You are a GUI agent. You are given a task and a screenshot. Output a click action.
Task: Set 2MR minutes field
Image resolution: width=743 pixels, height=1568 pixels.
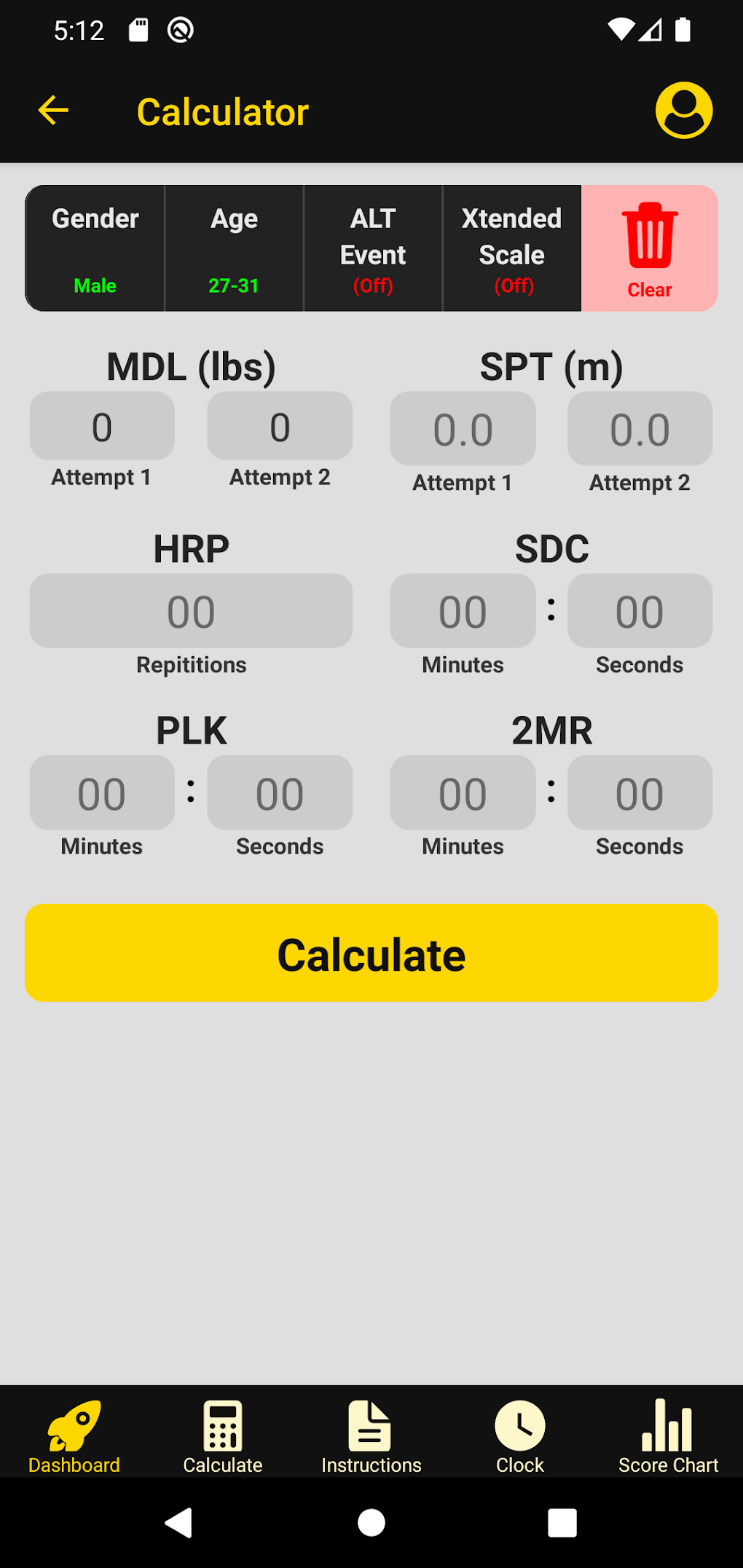tap(463, 792)
